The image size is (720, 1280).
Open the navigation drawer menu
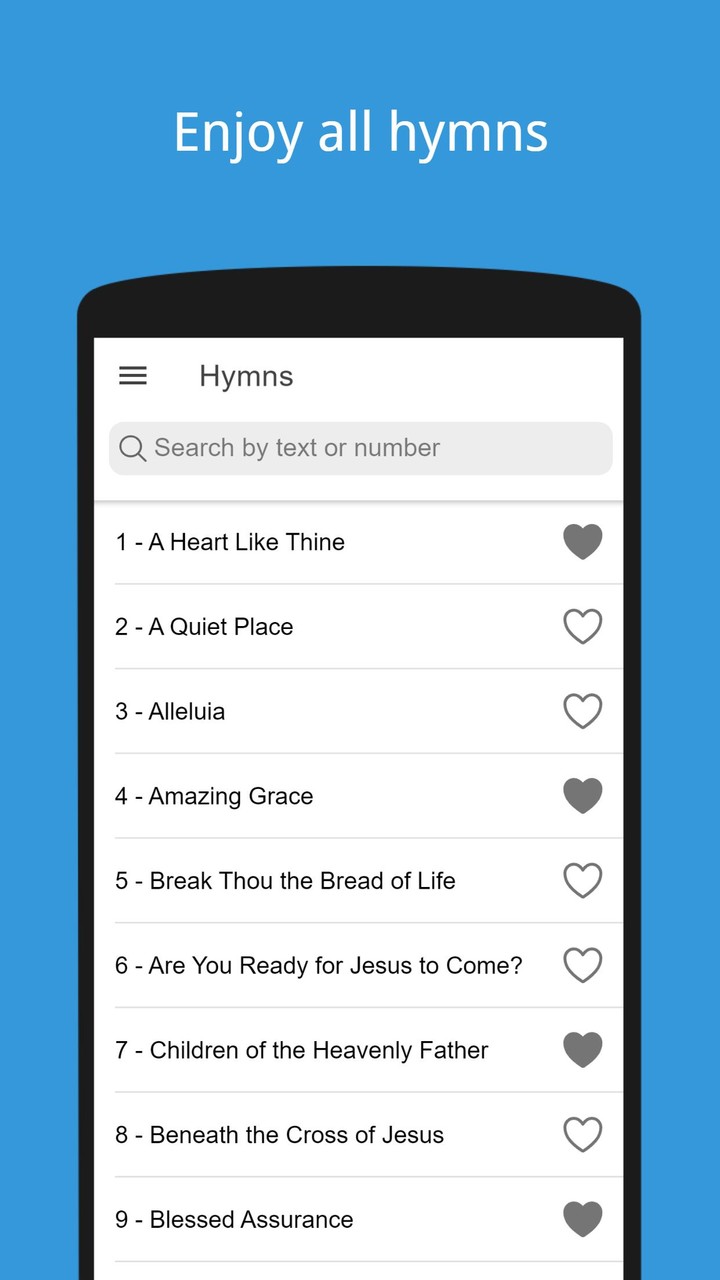(132, 376)
